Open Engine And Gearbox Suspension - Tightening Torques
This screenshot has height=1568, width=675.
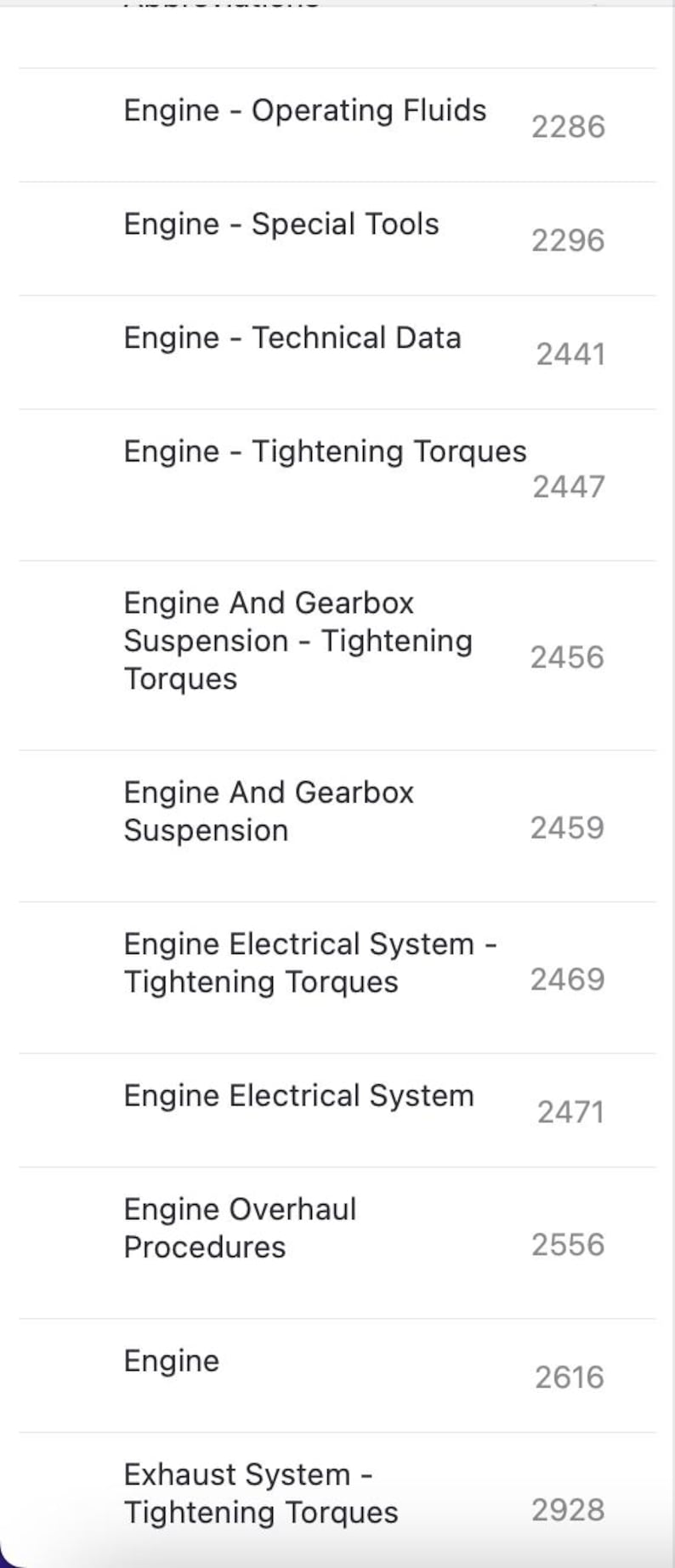click(298, 641)
